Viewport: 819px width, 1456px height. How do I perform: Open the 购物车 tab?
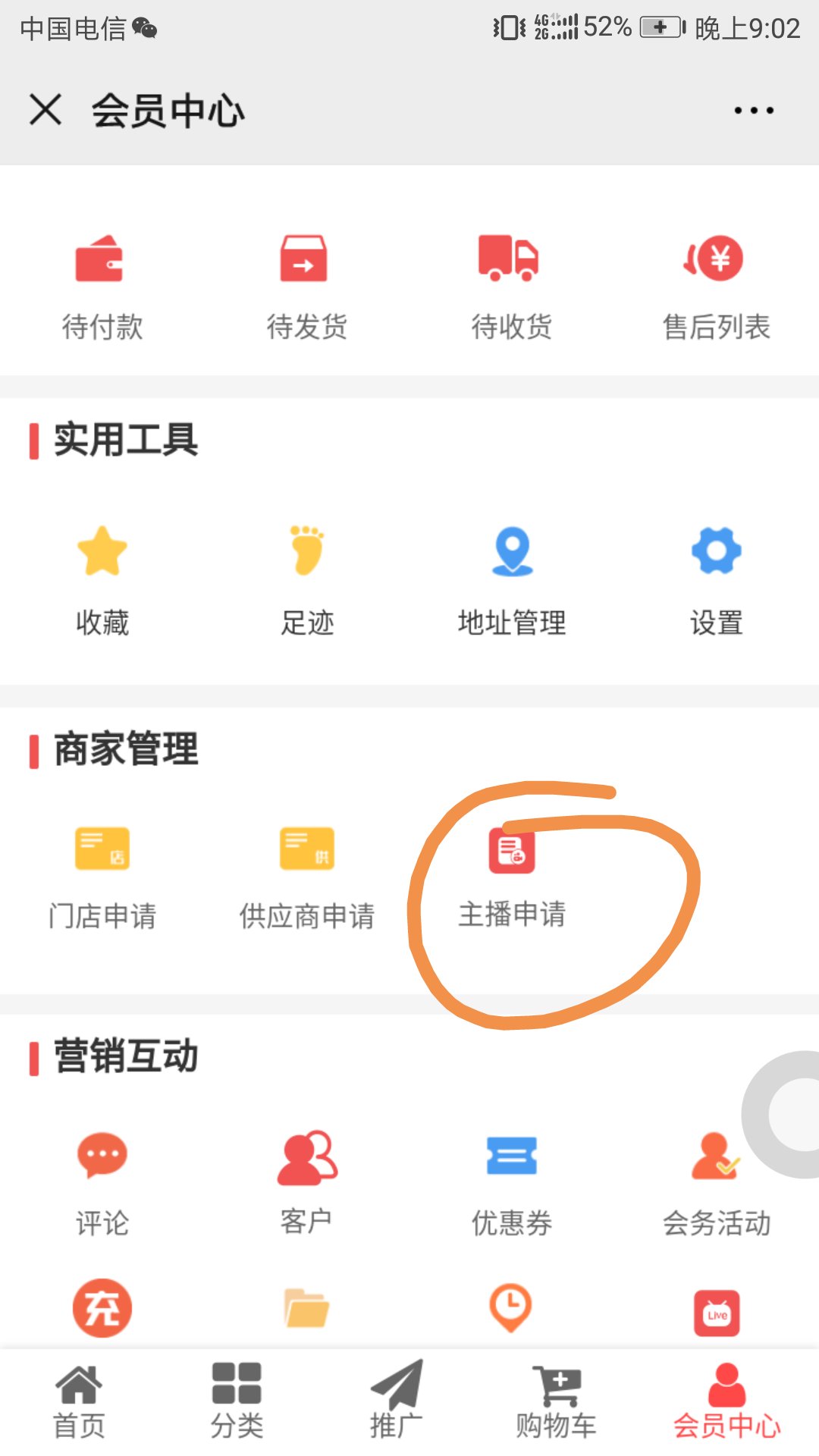(556, 1402)
